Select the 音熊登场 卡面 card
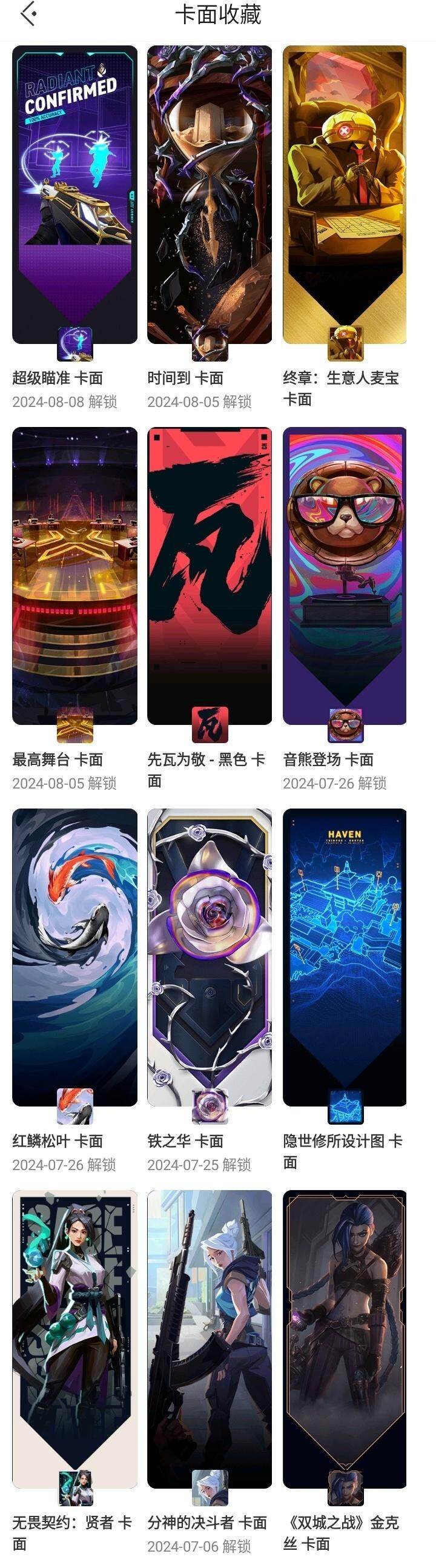The height and width of the screenshot is (1568, 436). click(x=345, y=576)
